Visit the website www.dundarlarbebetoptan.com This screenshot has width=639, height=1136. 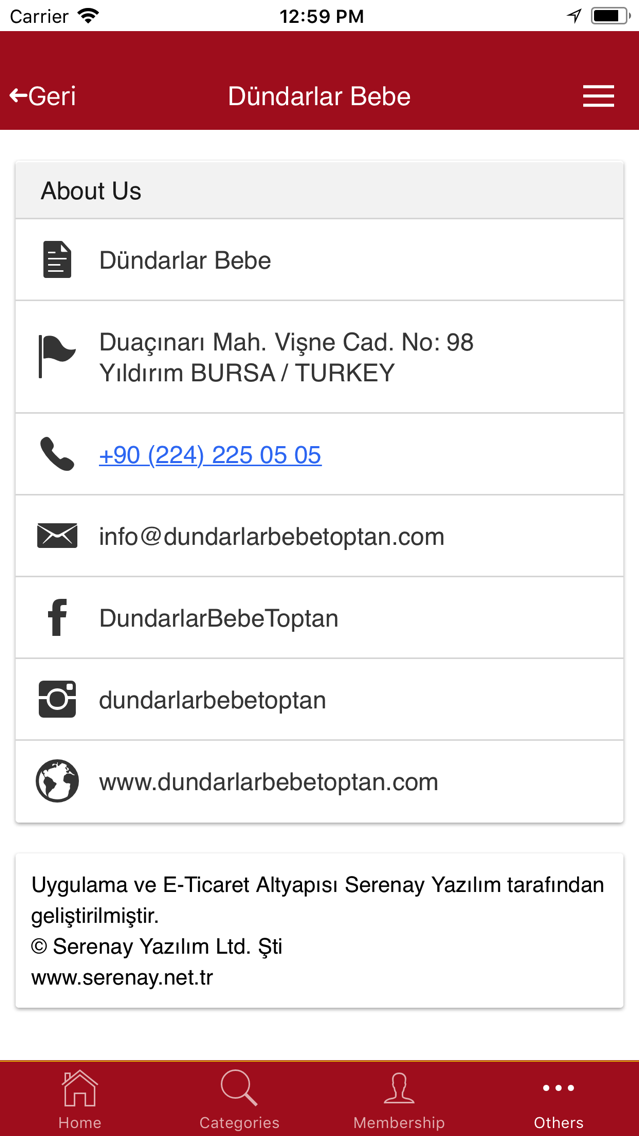click(x=320, y=782)
